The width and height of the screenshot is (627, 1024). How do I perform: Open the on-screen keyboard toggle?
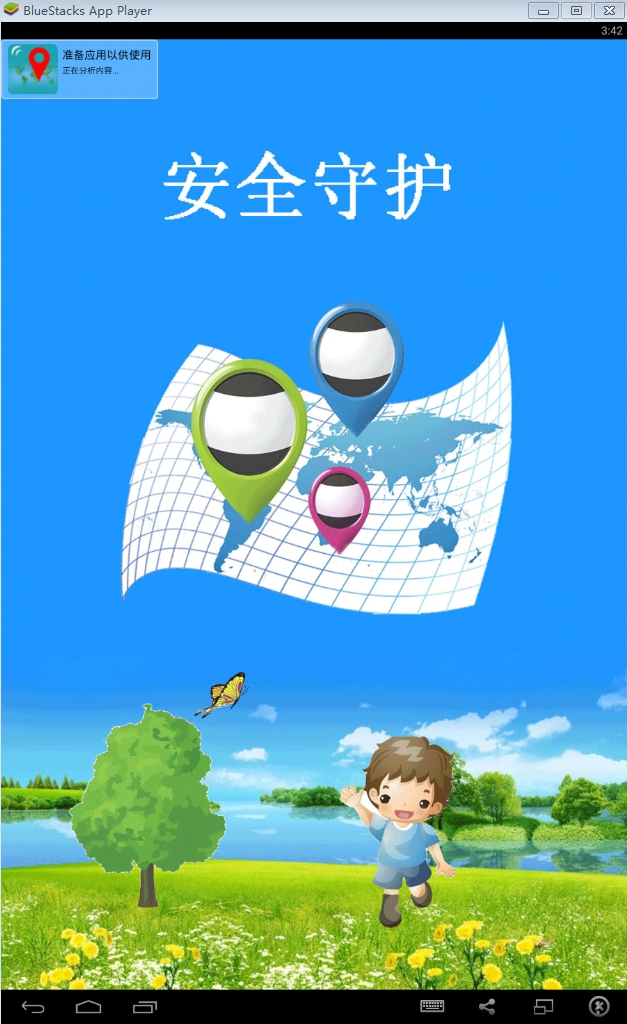click(x=432, y=1006)
